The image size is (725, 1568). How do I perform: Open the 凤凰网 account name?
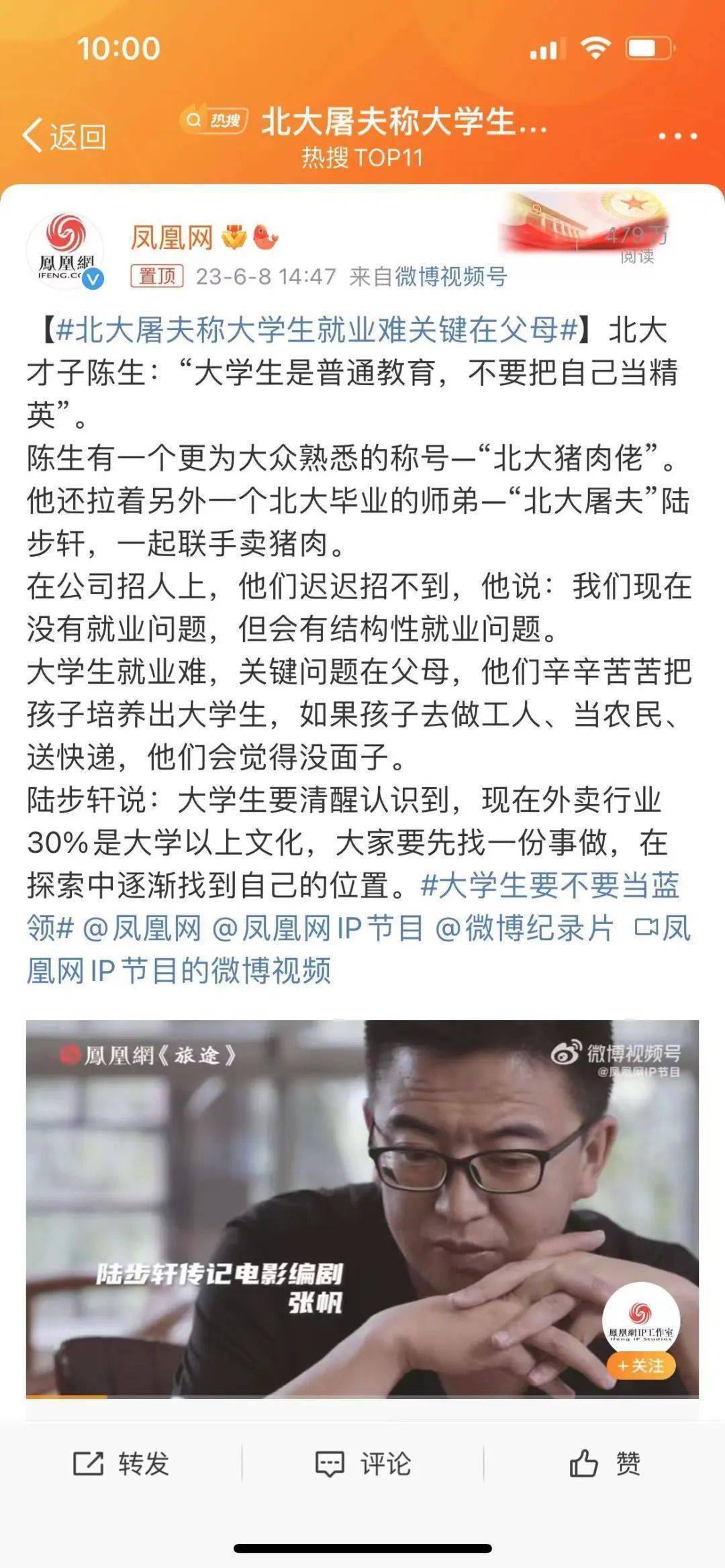(172, 238)
